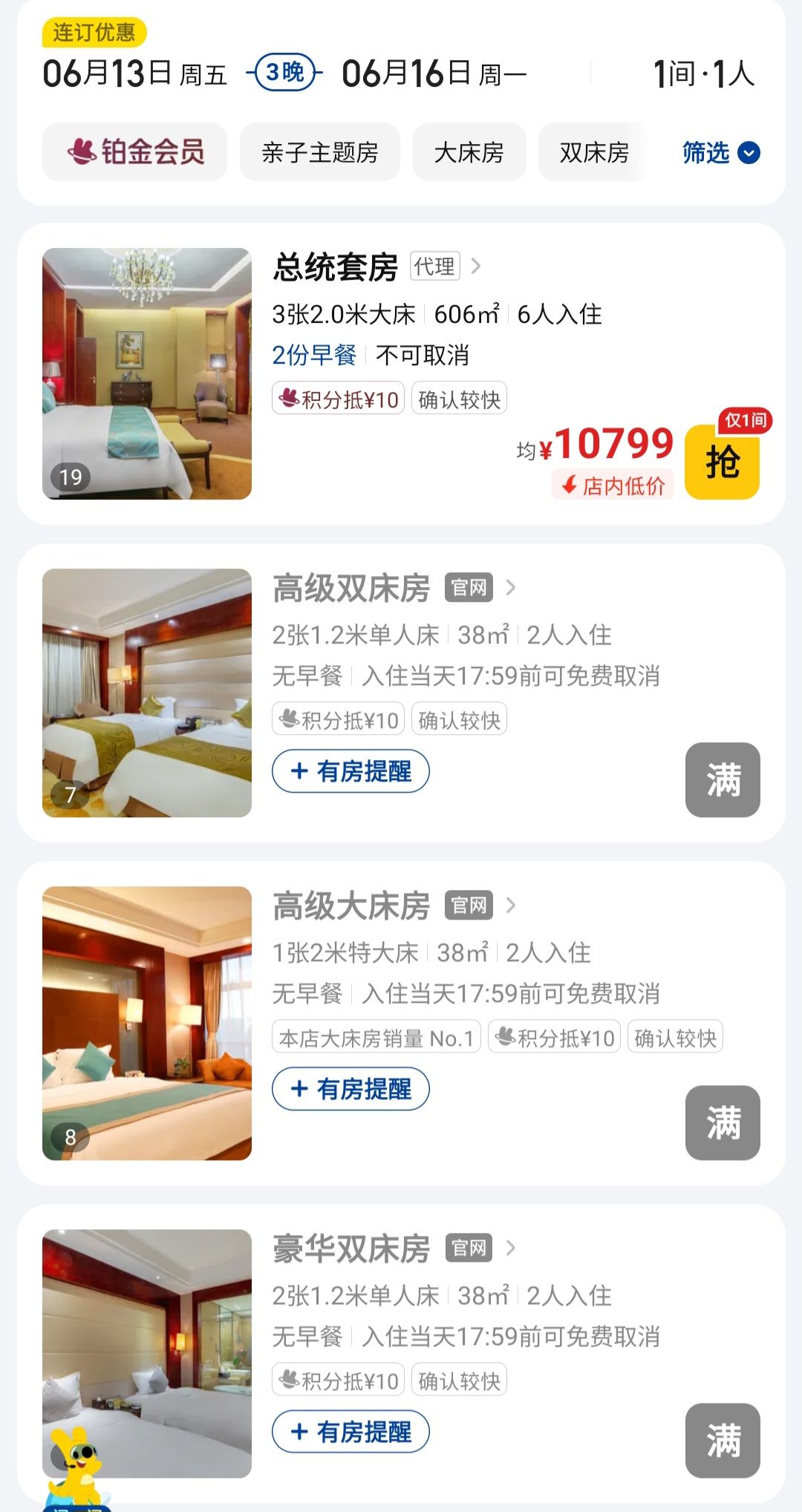Tap 抢 to book 总统套房

[722, 462]
